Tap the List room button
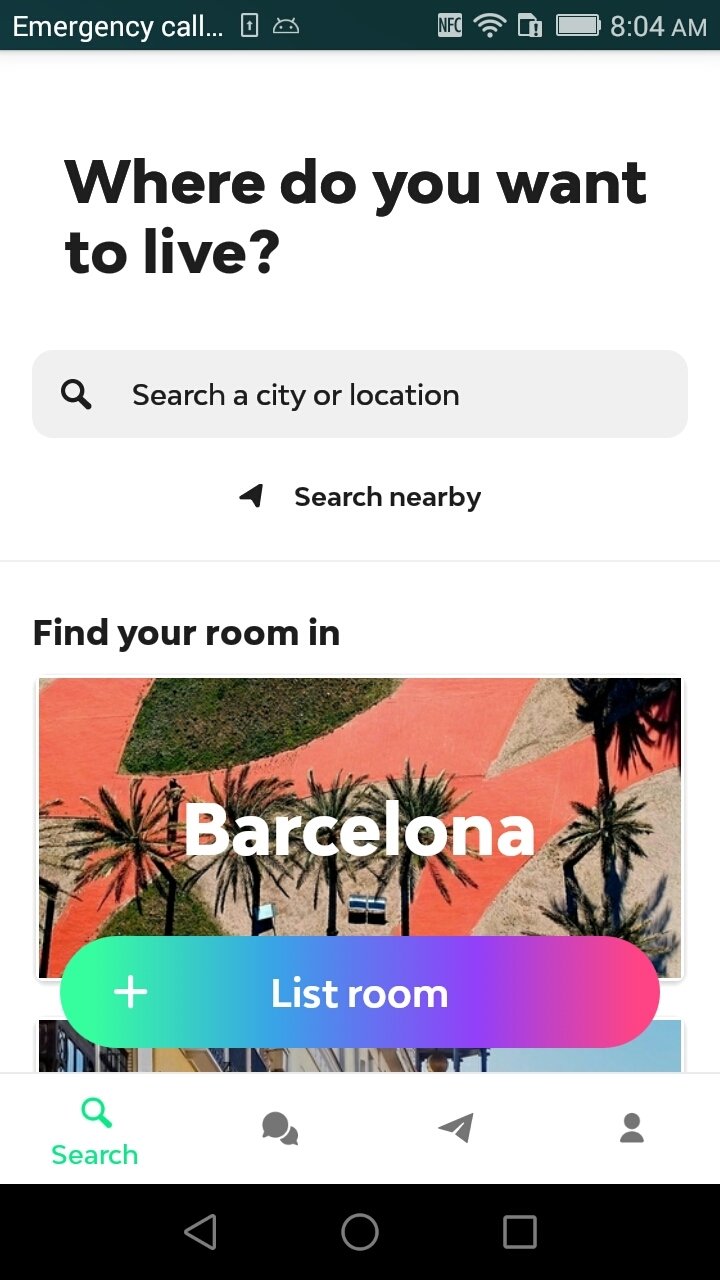Viewport: 720px width, 1280px height. tap(360, 992)
